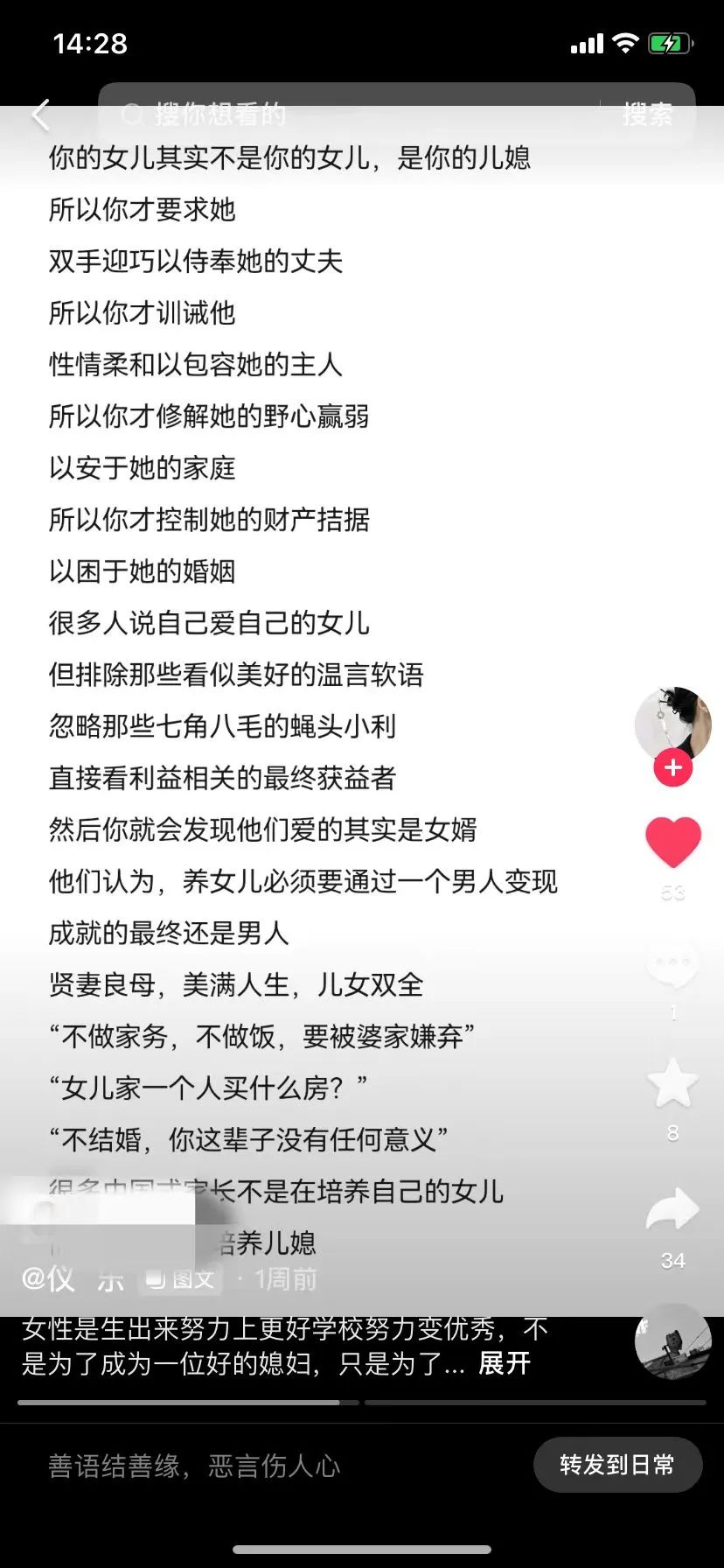Viewport: 724px width, 1568px height.
Task: Tap the 搜你想看的 search bar
Action: pos(262,114)
